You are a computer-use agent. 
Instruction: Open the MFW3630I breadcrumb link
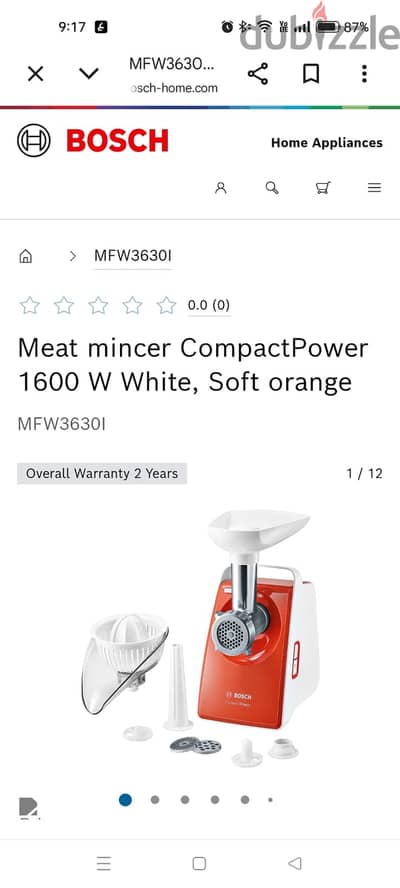coord(133,256)
